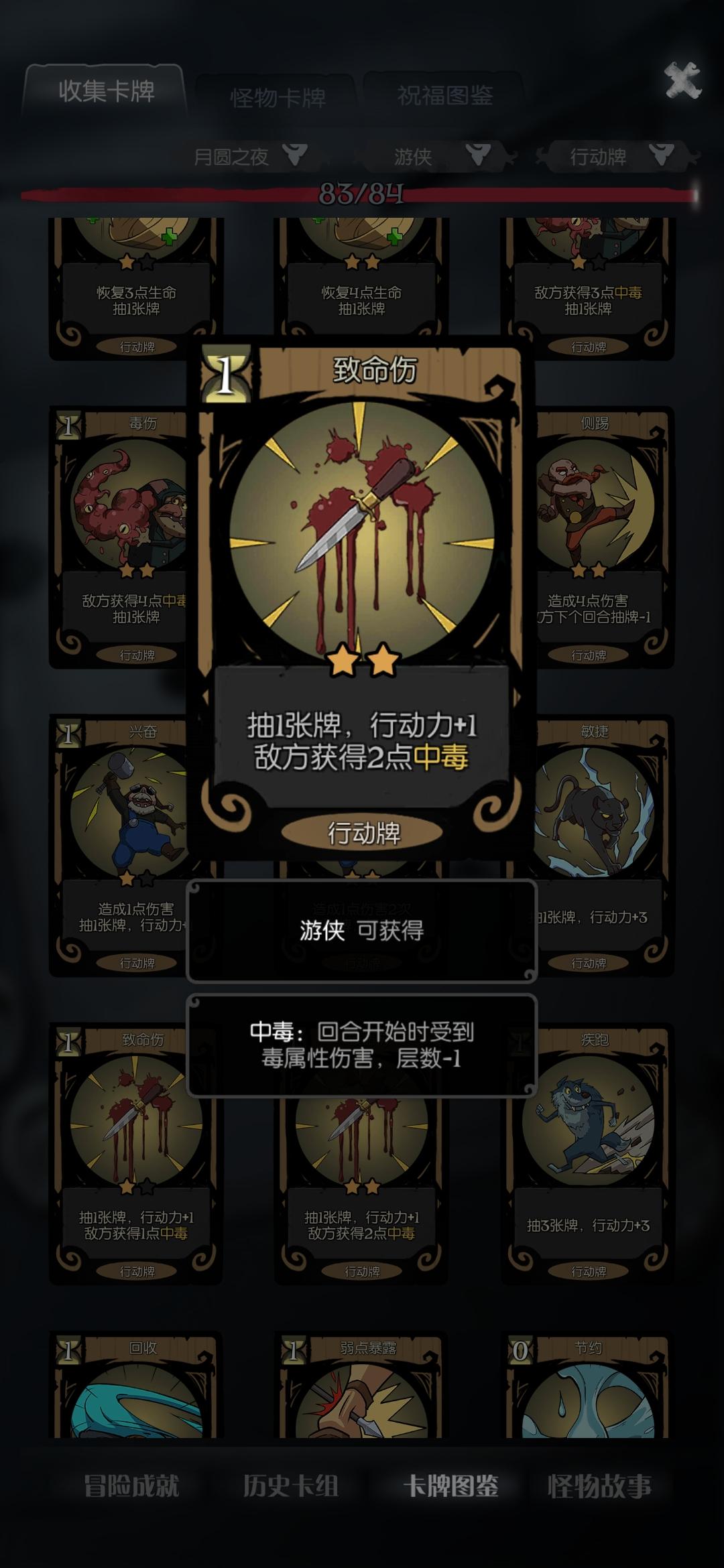Select the 收集卡牌 tab
This screenshot has width=724, height=1568.
tap(106, 91)
